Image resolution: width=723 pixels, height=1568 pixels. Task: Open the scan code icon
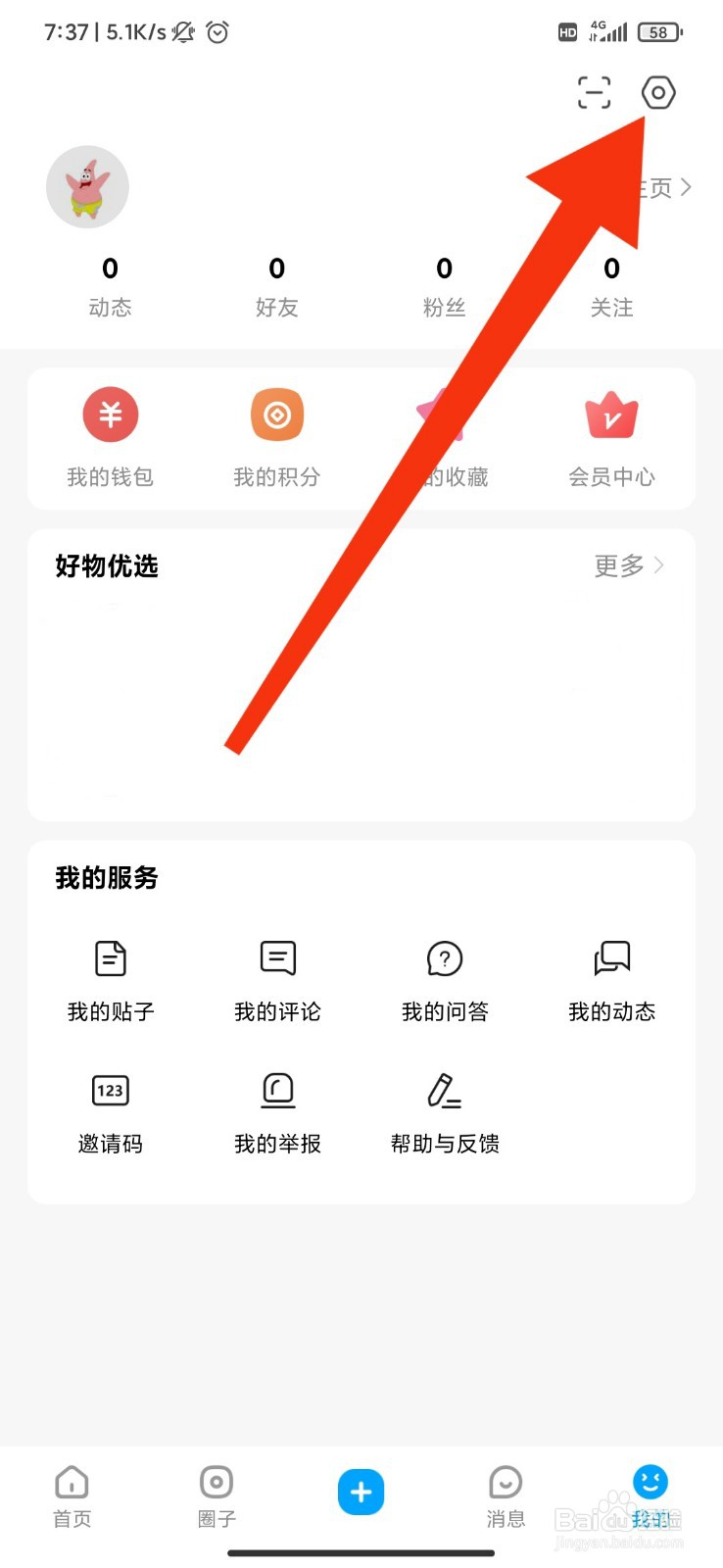[x=594, y=93]
